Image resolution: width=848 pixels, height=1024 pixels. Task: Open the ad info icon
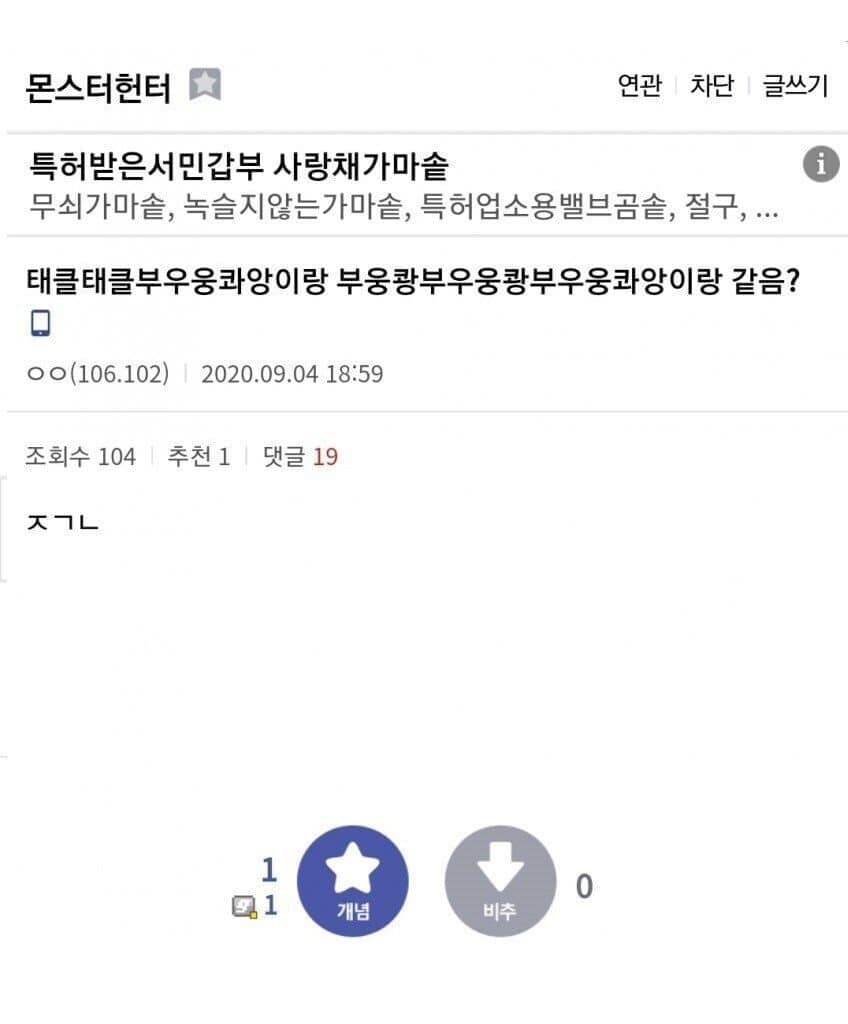point(821,163)
